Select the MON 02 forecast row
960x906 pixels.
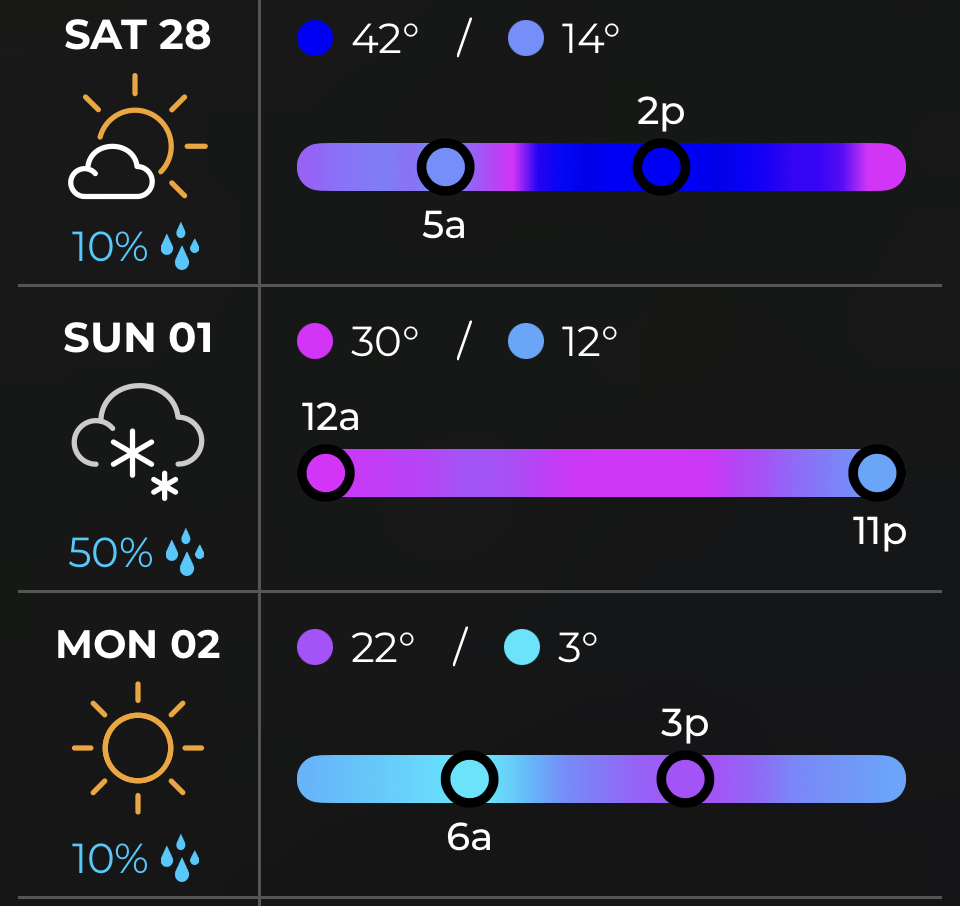point(138,645)
